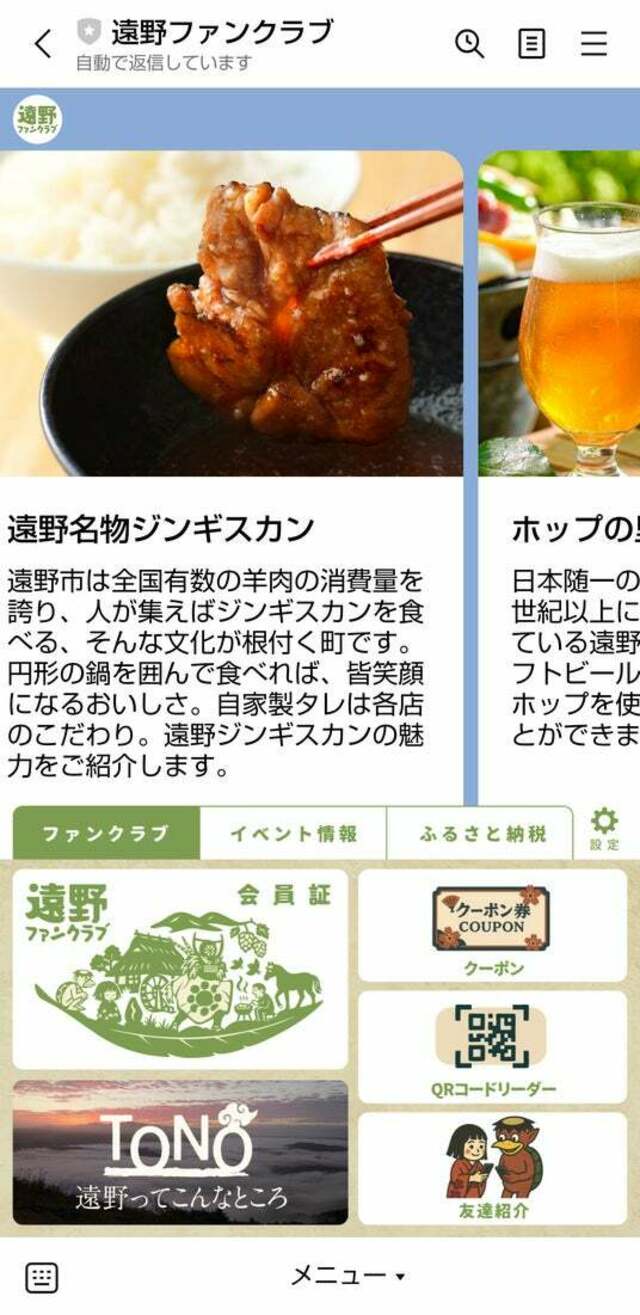Show the 会員証 membership card
640x1315 pixels.
pyautogui.click(x=180, y=969)
